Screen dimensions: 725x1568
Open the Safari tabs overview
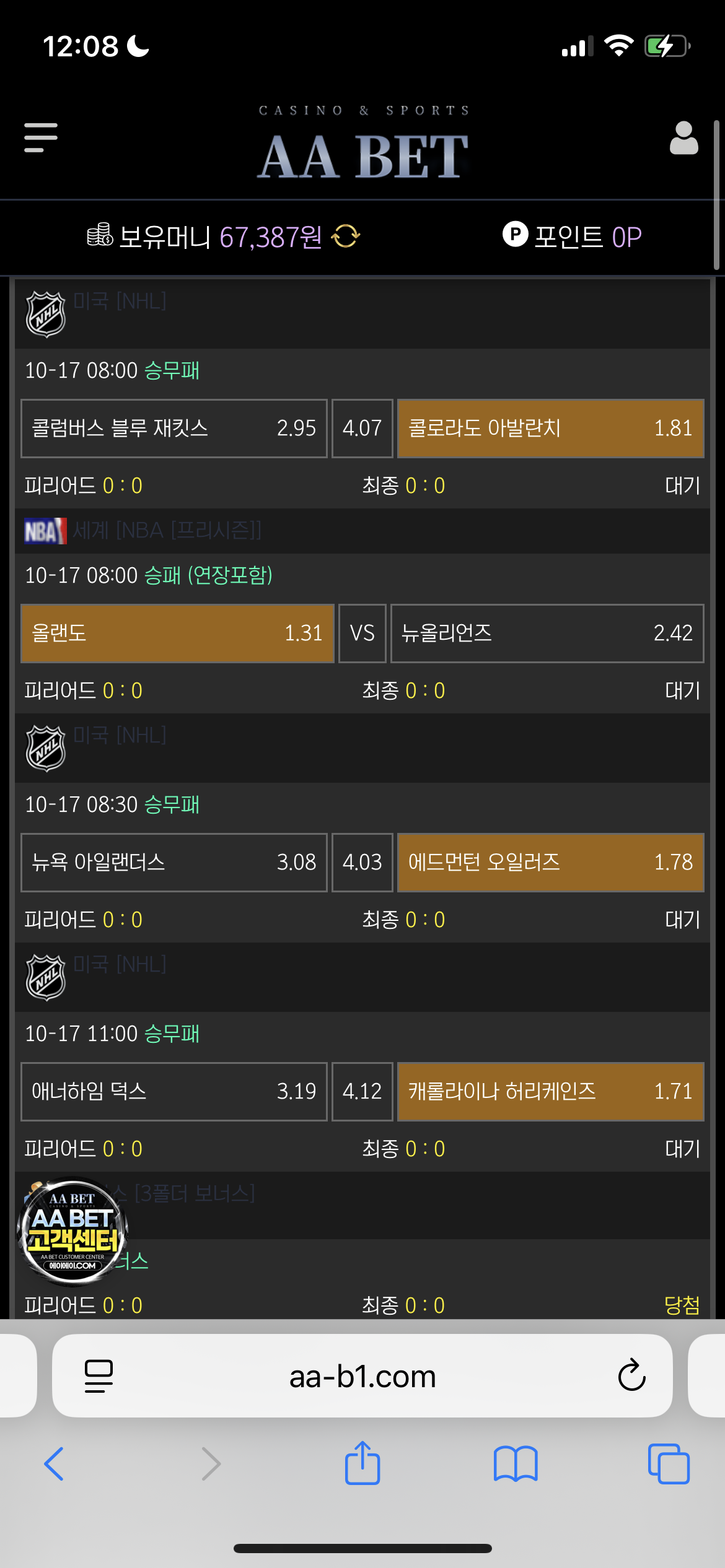click(x=669, y=1464)
